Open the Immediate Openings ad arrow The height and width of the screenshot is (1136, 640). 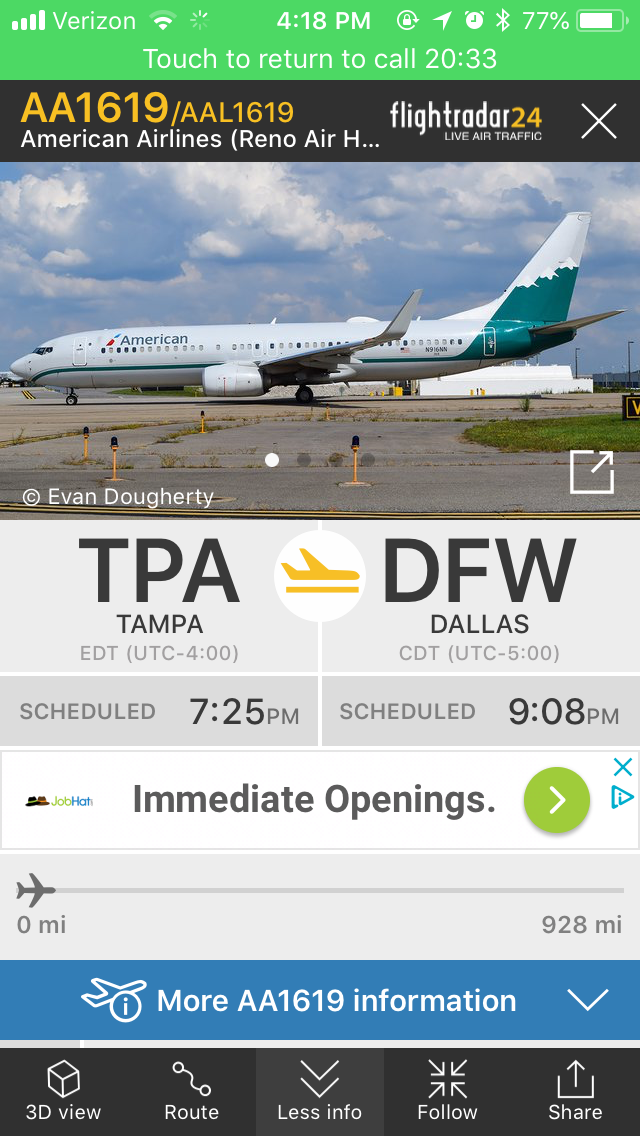[557, 800]
